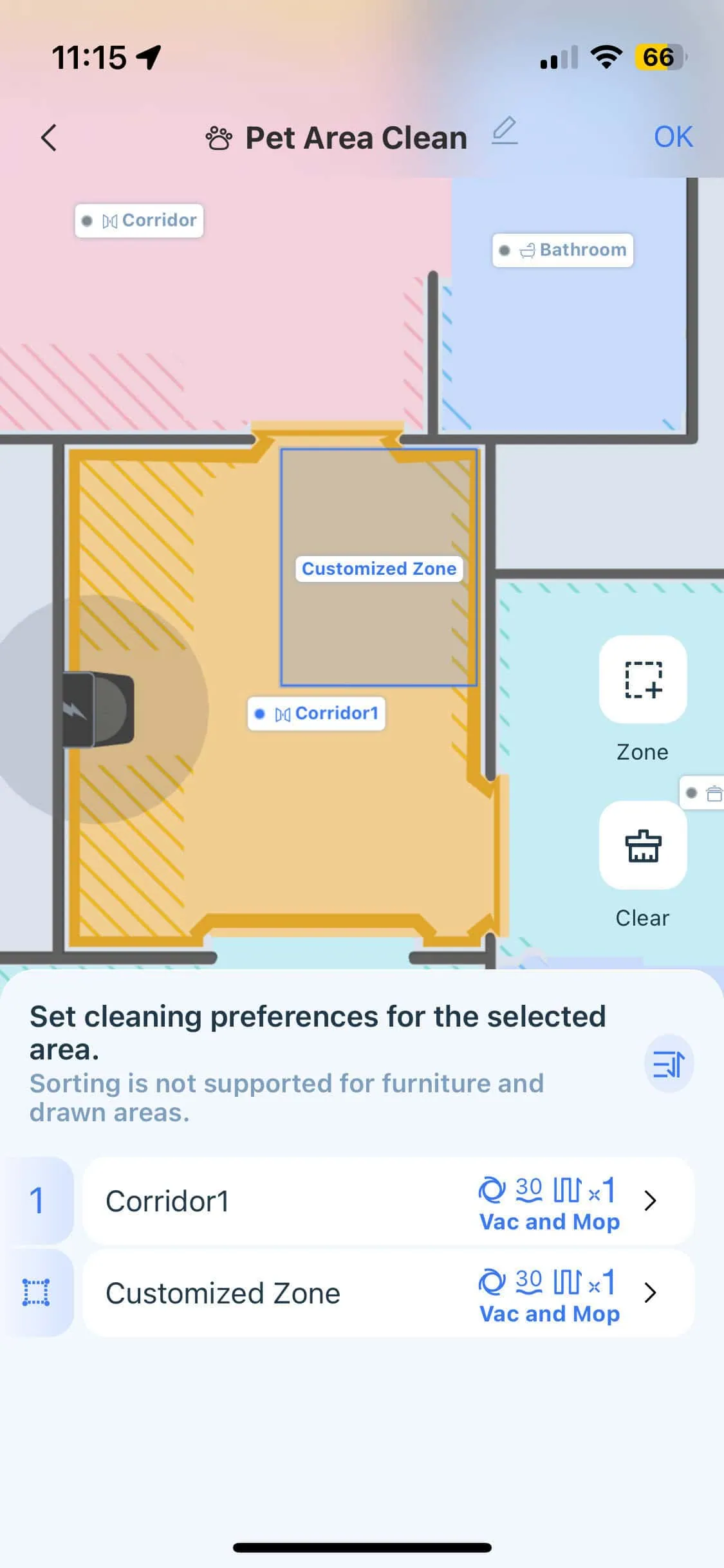The height and width of the screenshot is (1568, 724).
Task: Edit the Pet Area Clean name
Action: tap(505, 131)
